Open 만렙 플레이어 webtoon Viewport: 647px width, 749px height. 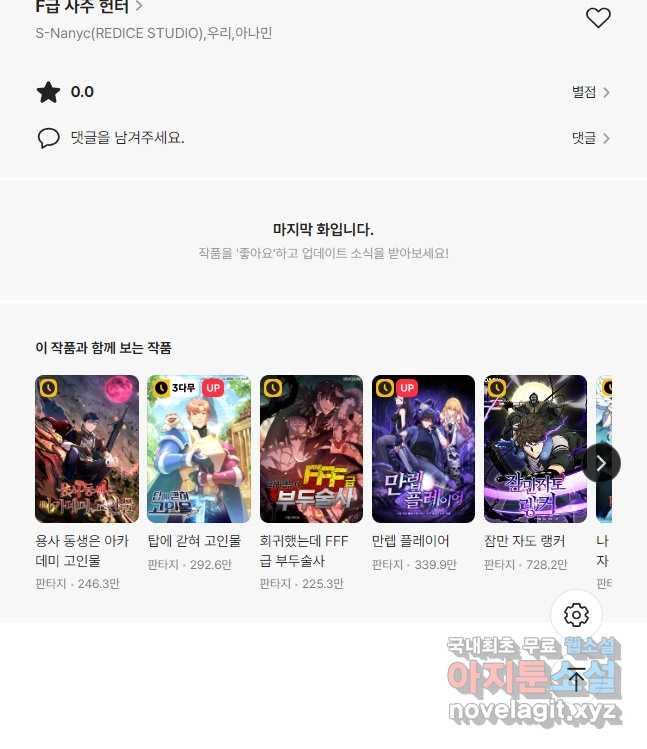click(x=423, y=449)
